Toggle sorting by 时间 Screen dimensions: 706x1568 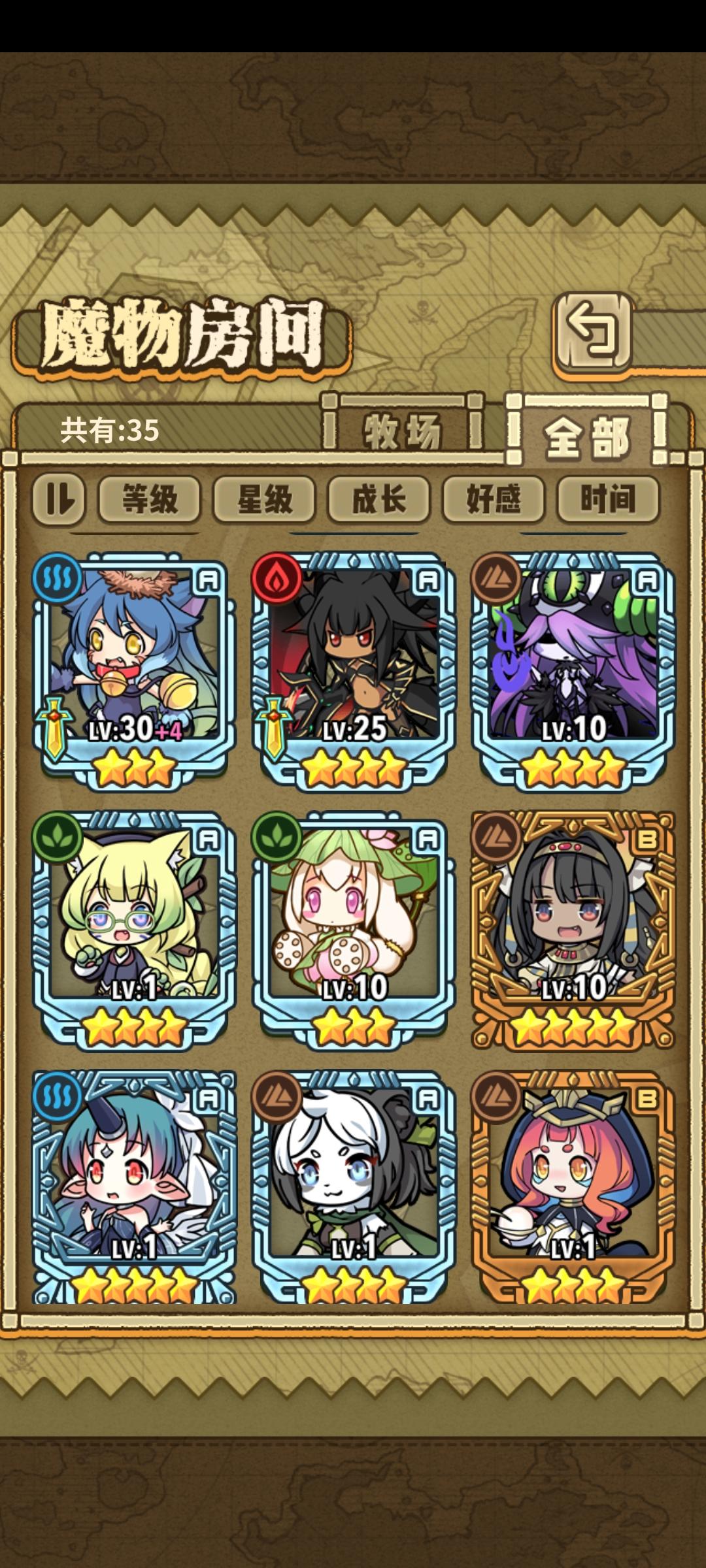[609, 499]
